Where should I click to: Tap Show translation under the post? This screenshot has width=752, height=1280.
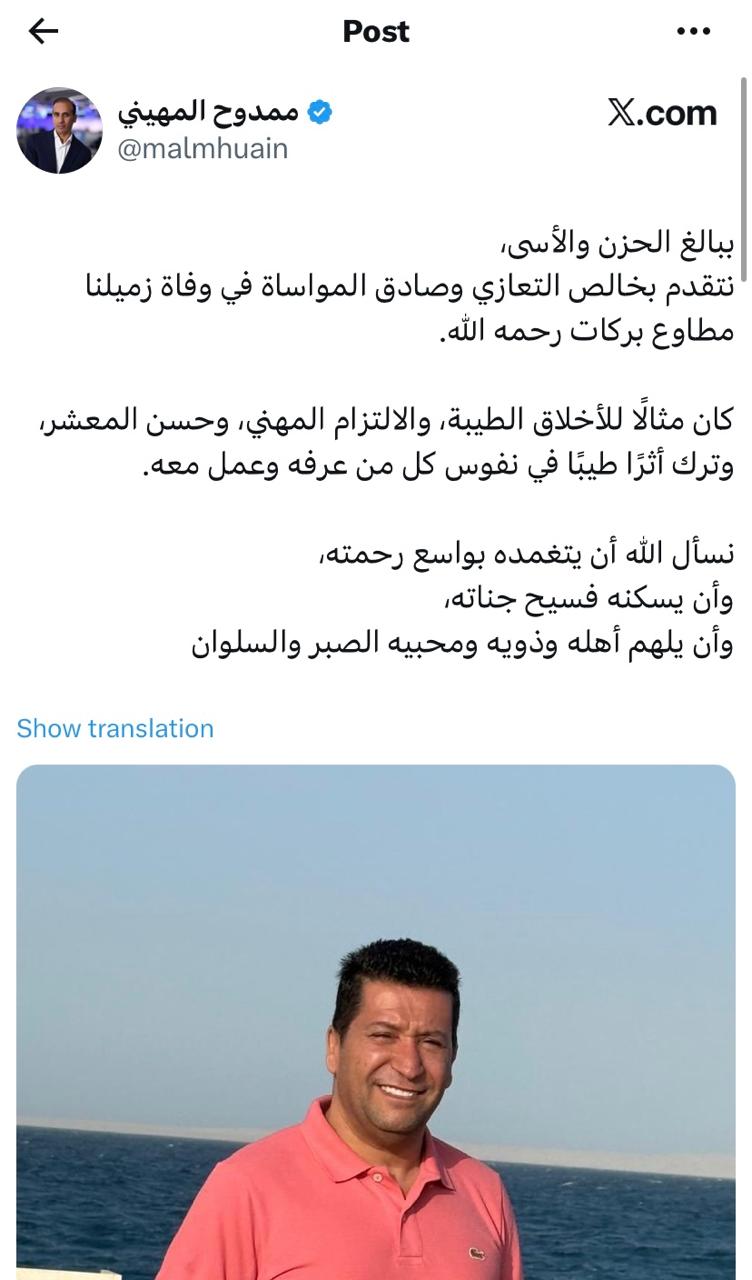(x=115, y=728)
